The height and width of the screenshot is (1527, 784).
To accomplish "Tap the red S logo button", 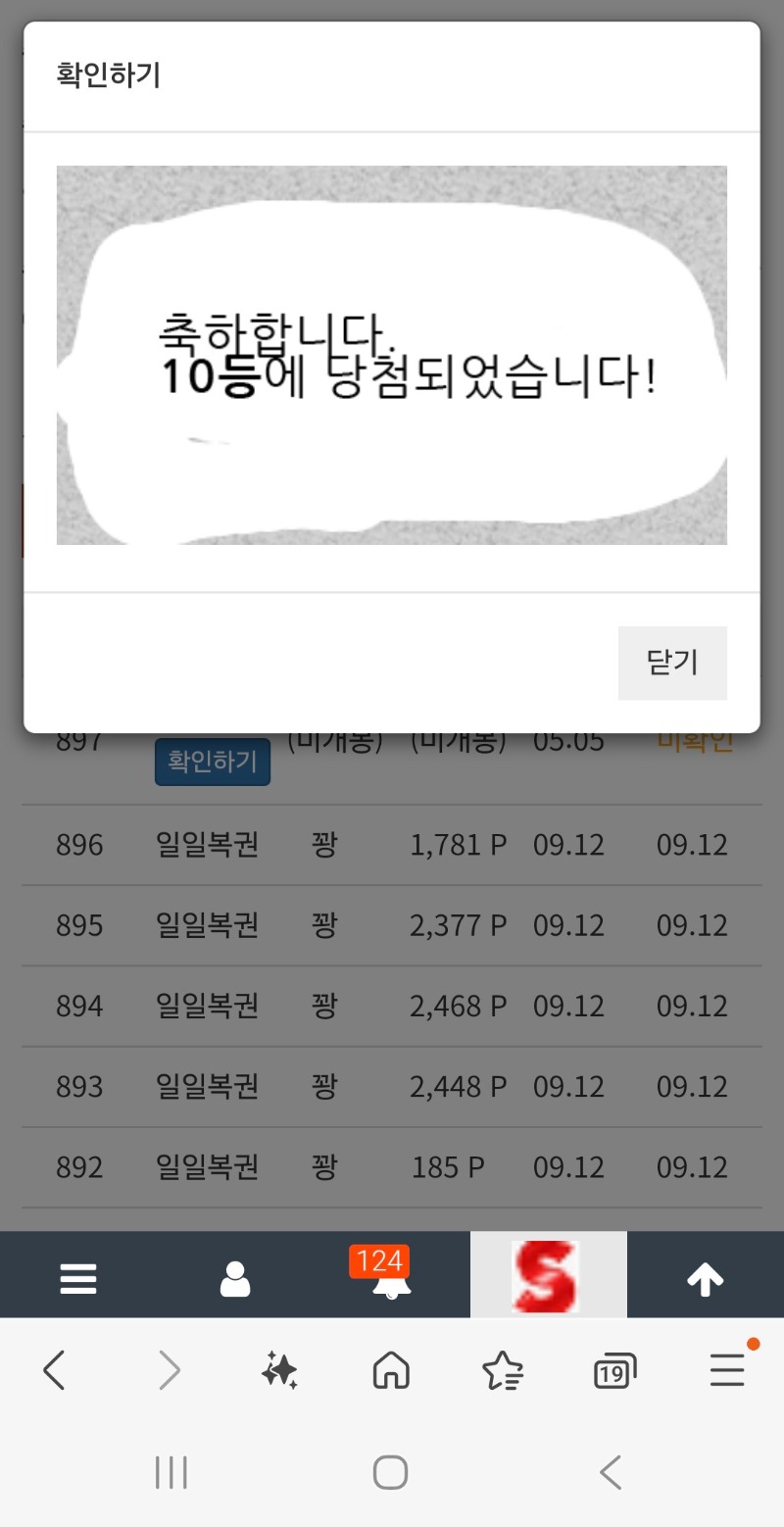I will pos(547,1276).
